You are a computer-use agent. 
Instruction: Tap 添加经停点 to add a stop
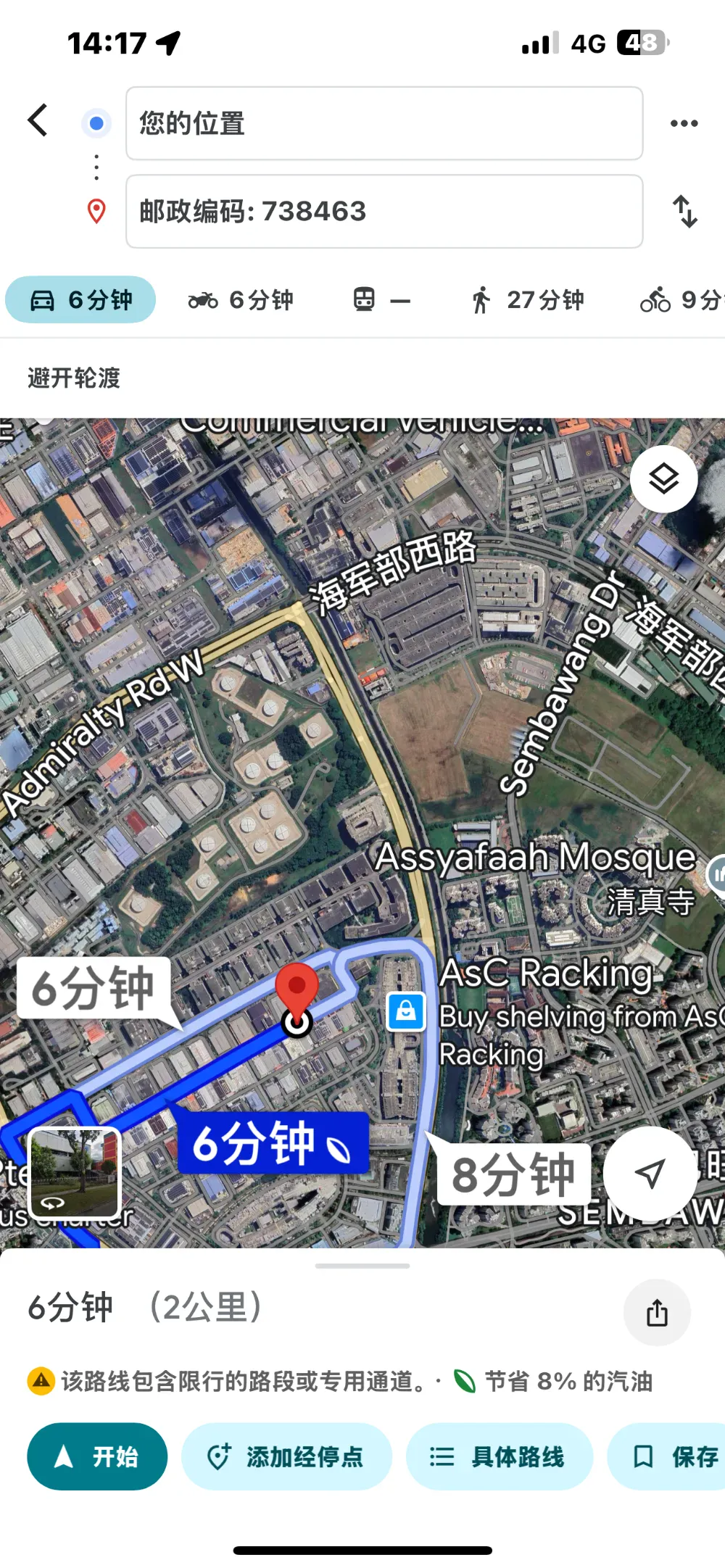(286, 1456)
